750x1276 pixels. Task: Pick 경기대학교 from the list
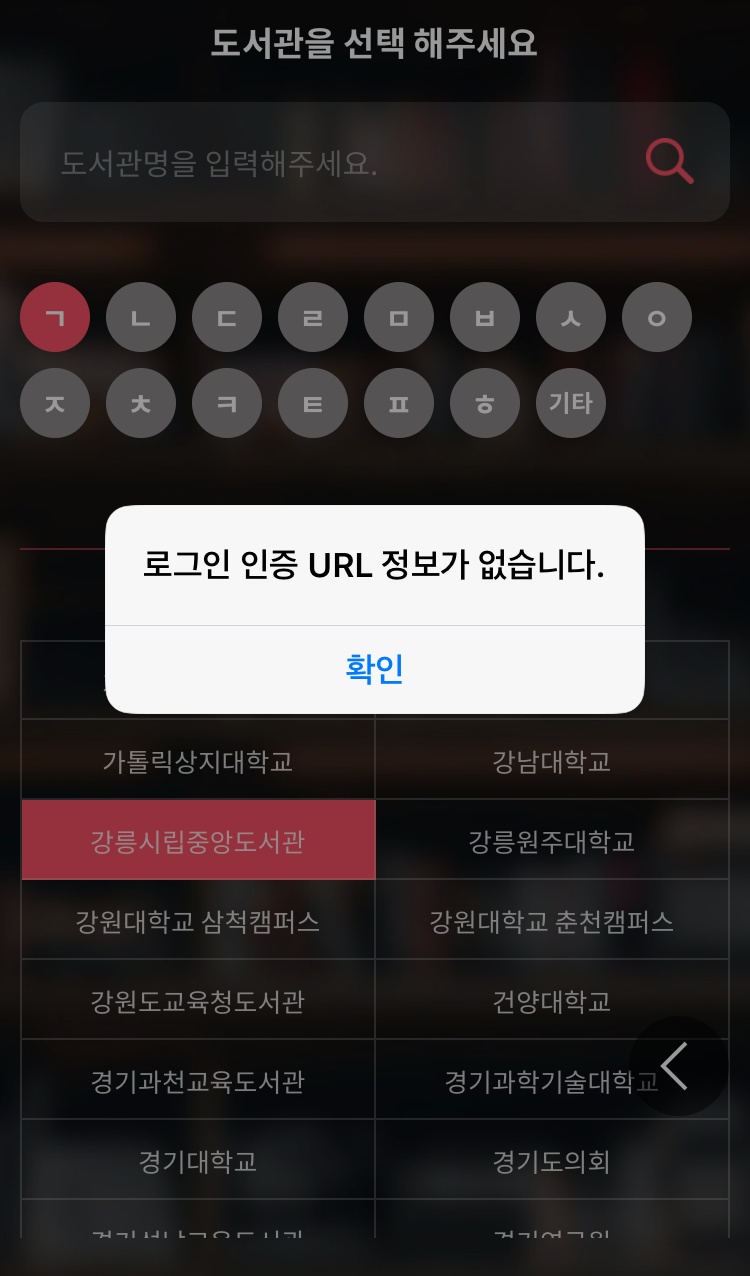click(x=198, y=1161)
